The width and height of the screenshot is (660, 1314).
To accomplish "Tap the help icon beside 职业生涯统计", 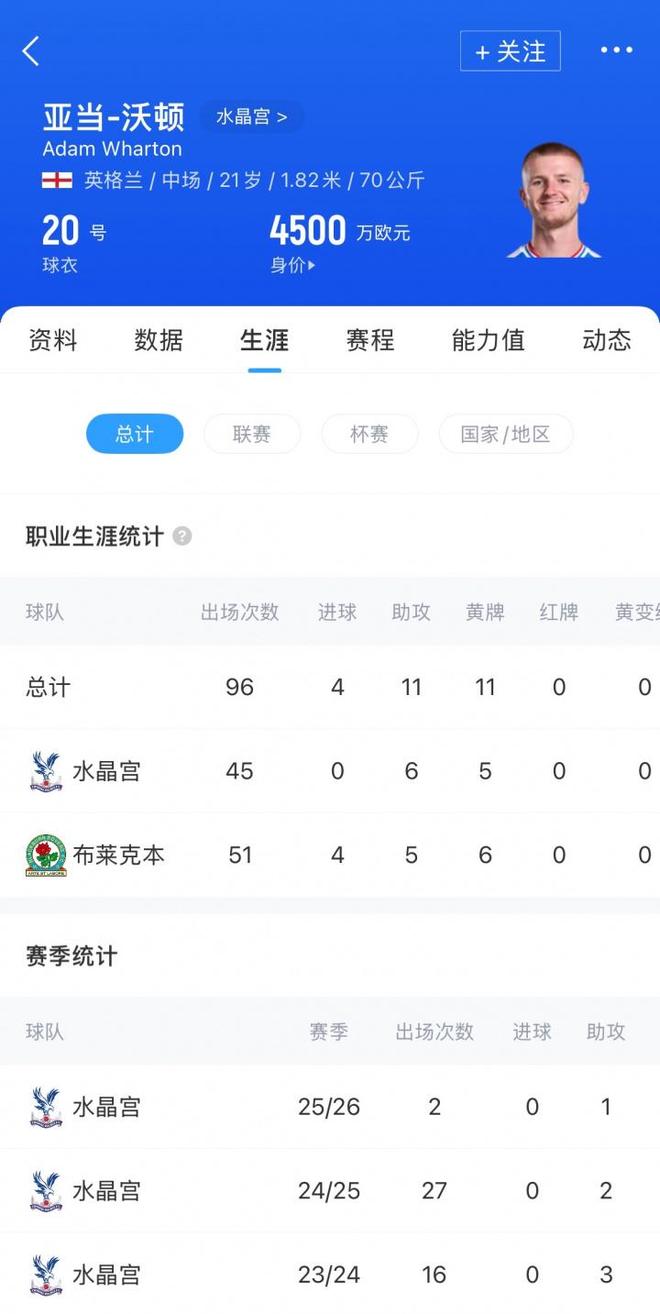I will click(x=182, y=536).
